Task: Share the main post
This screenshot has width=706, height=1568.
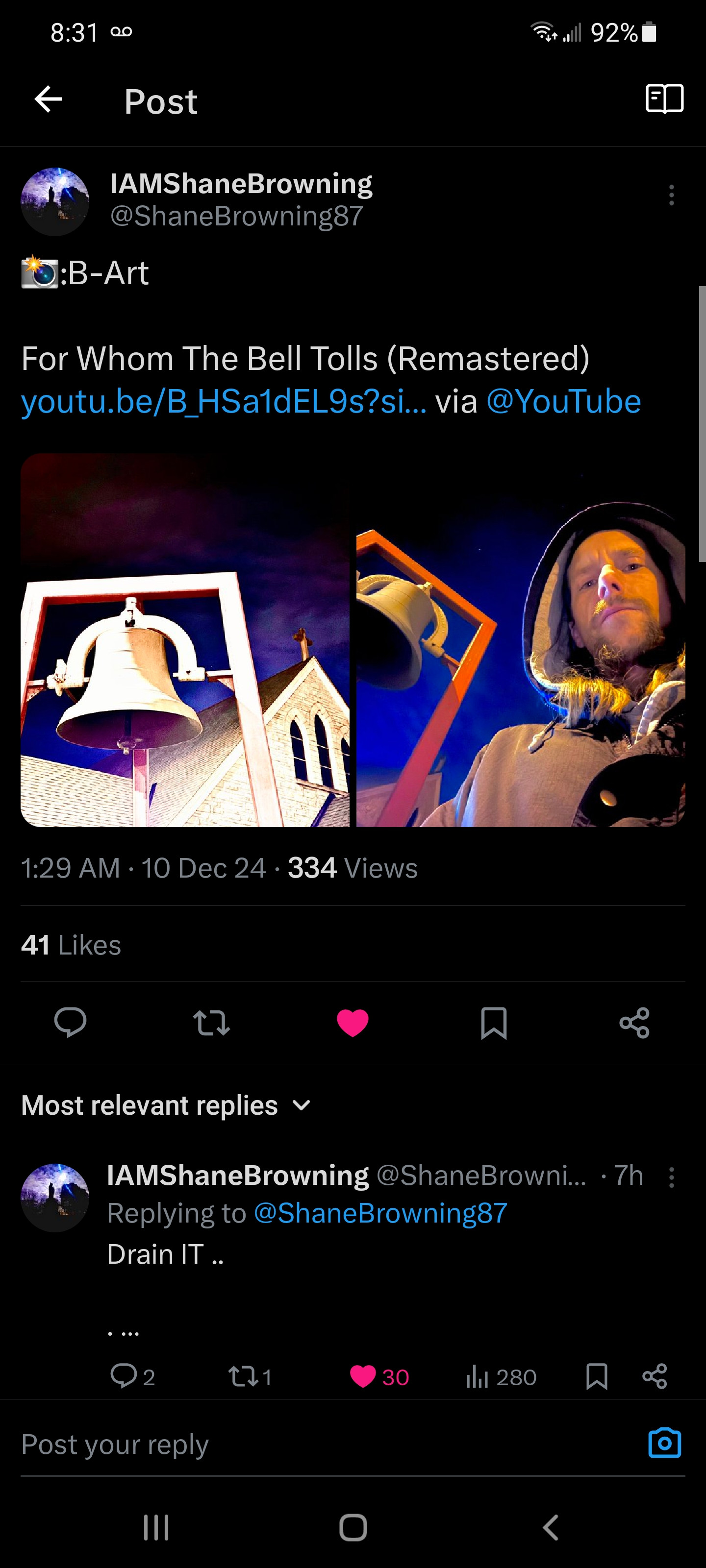Action: [634, 1022]
